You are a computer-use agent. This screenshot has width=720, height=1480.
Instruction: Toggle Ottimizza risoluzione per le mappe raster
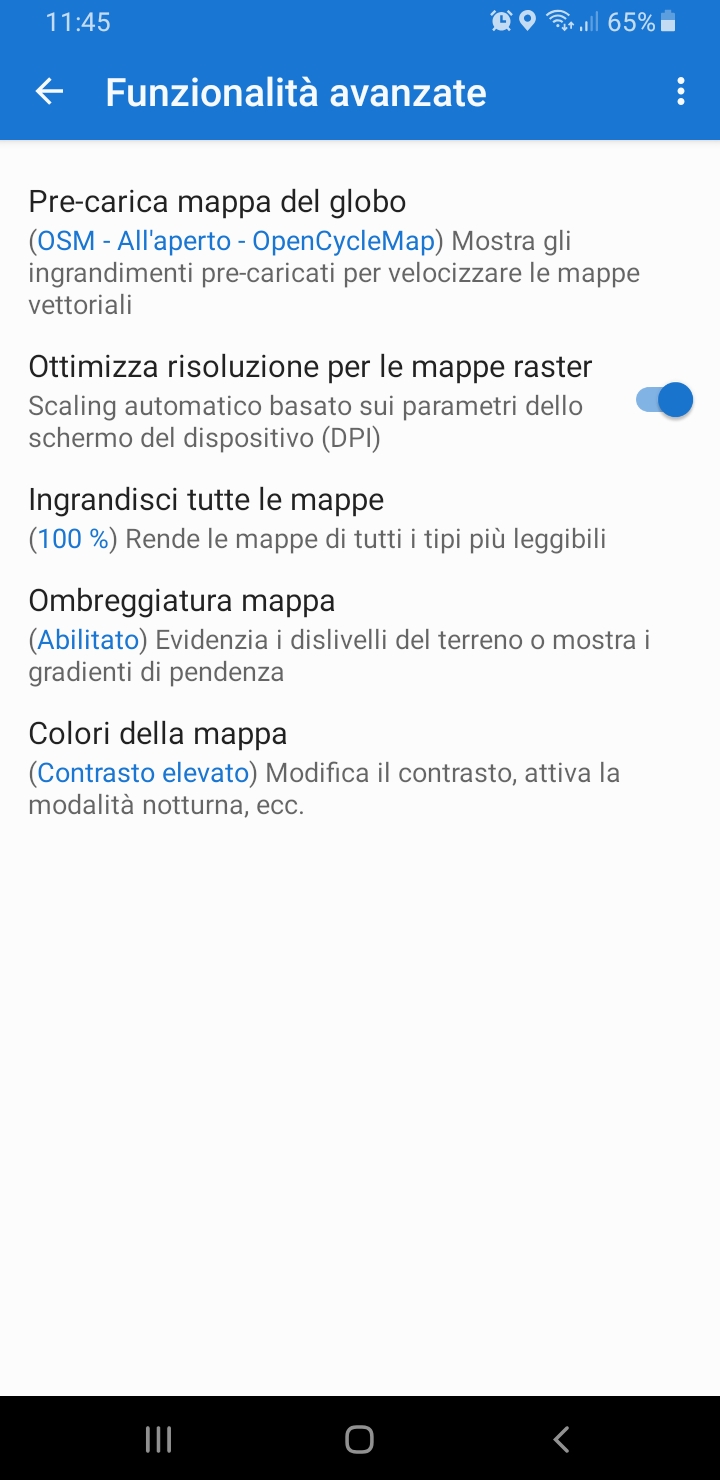(664, 401)
